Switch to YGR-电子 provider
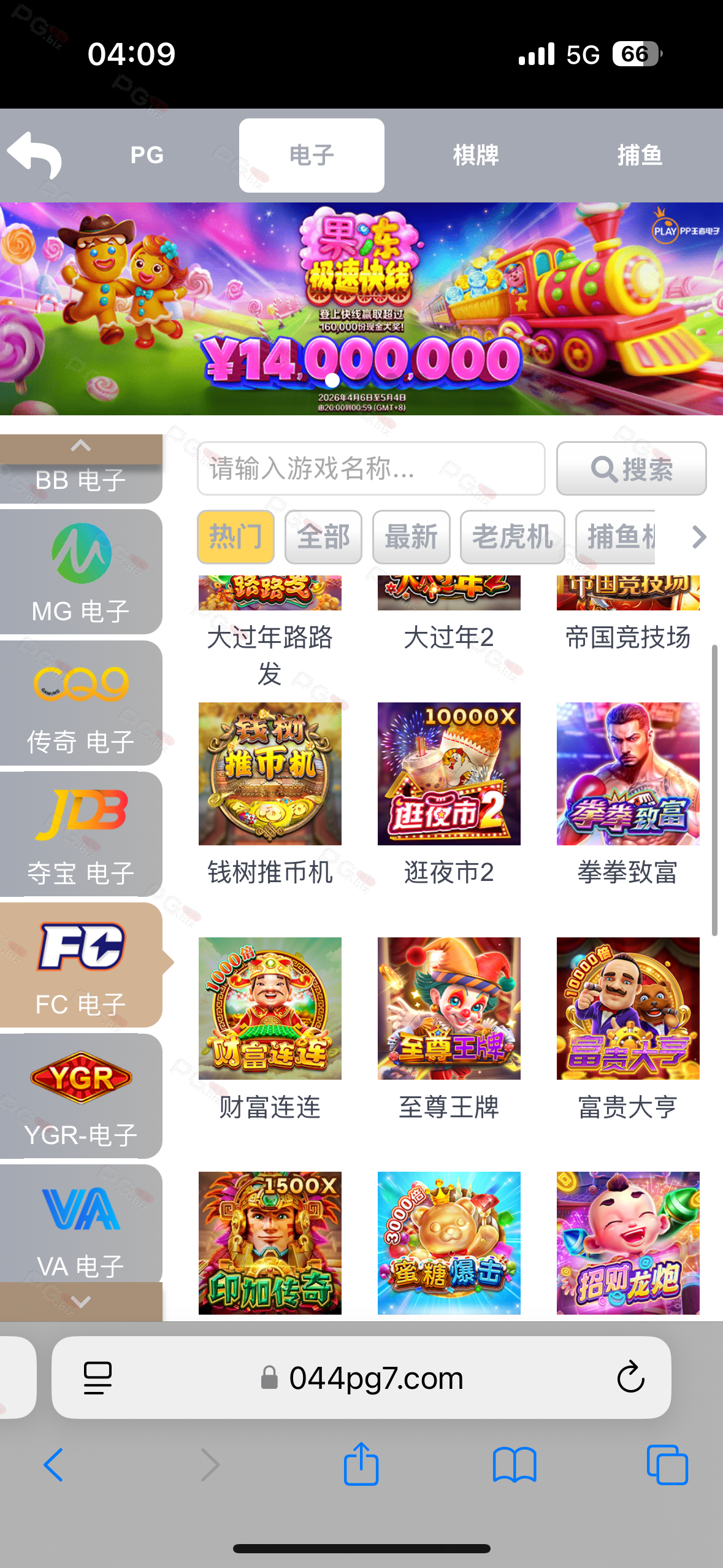This screenshot has height=1568, width=723. click(81, 1096)
